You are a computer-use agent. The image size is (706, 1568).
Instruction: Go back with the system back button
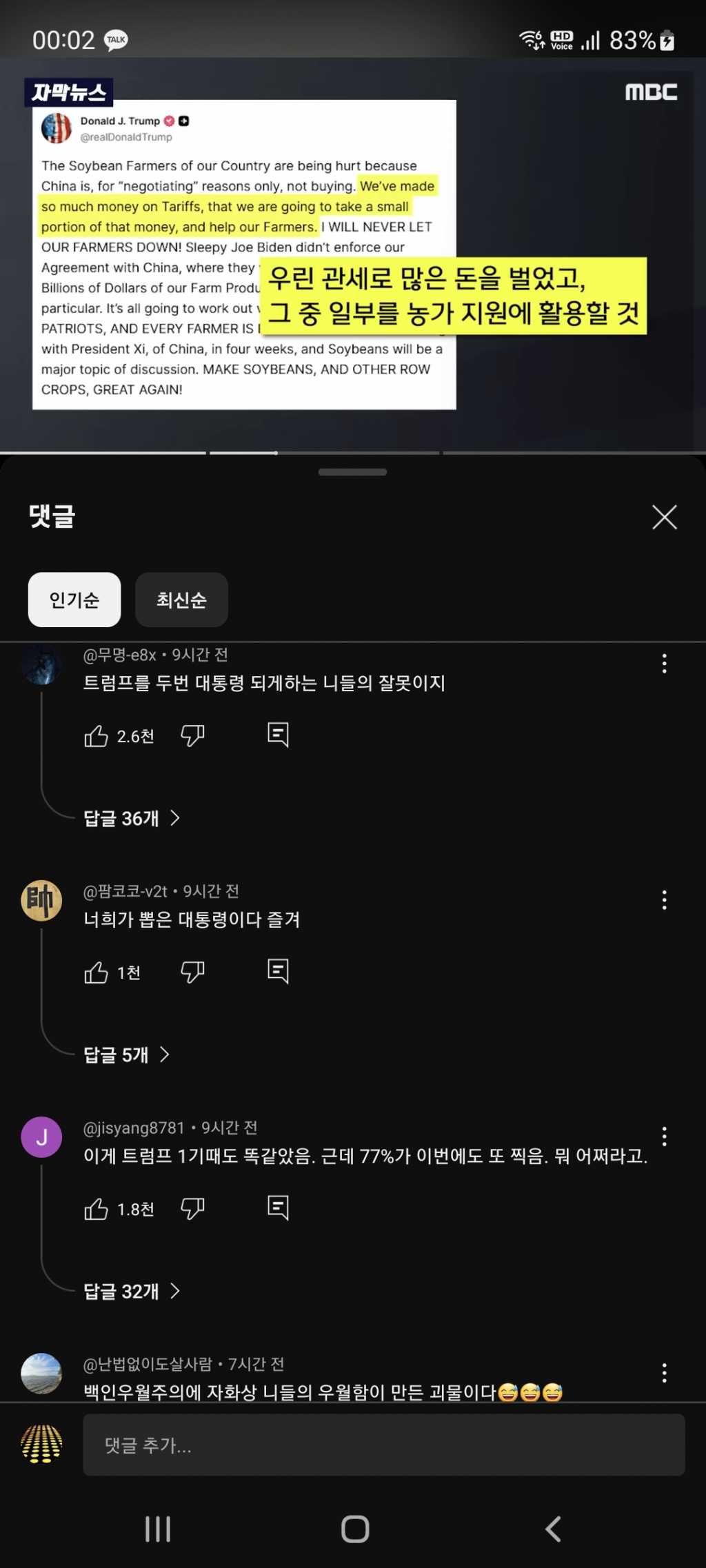pos(553,1529)
